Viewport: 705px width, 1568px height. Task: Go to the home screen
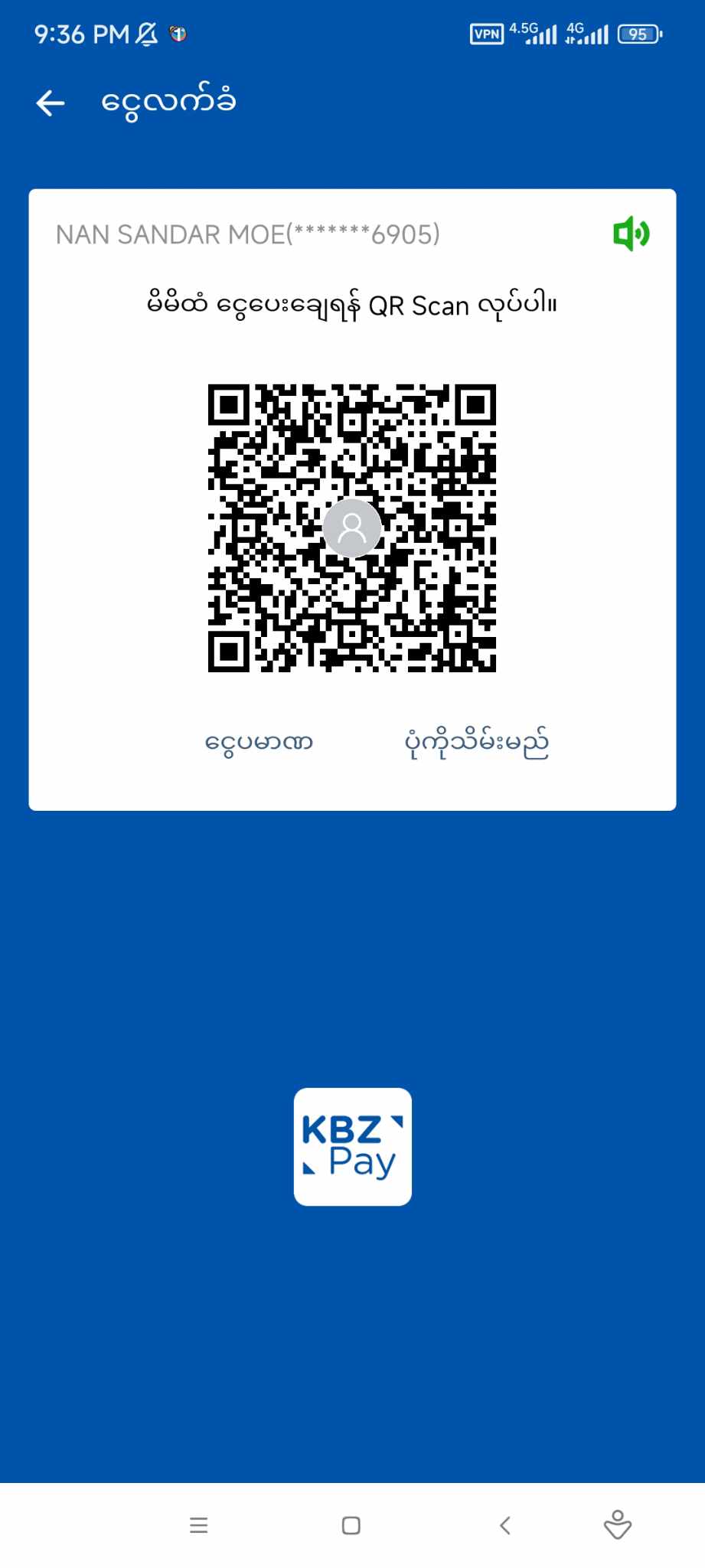351,1525
